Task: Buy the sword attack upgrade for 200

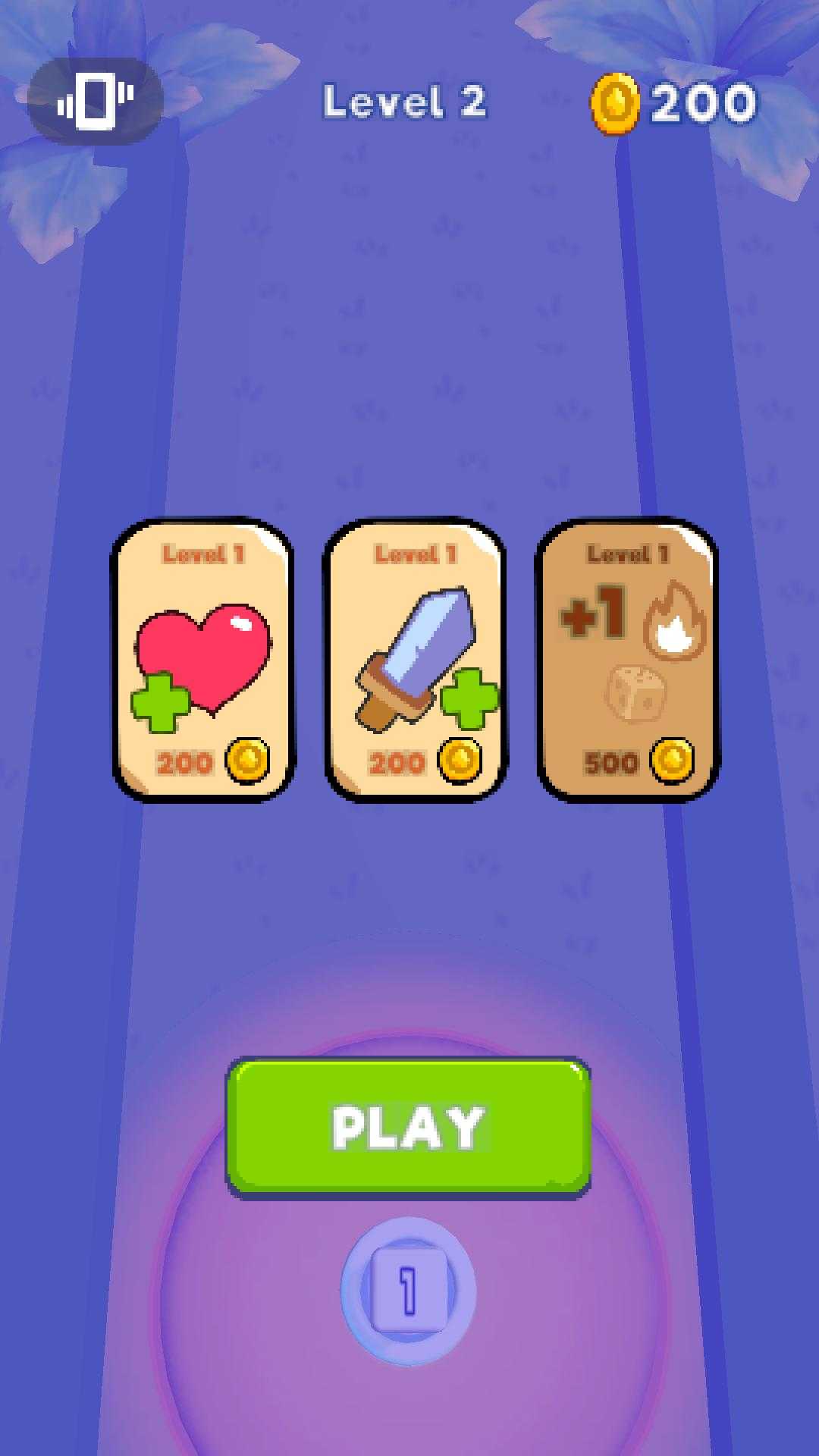Action: click(416, 660)
